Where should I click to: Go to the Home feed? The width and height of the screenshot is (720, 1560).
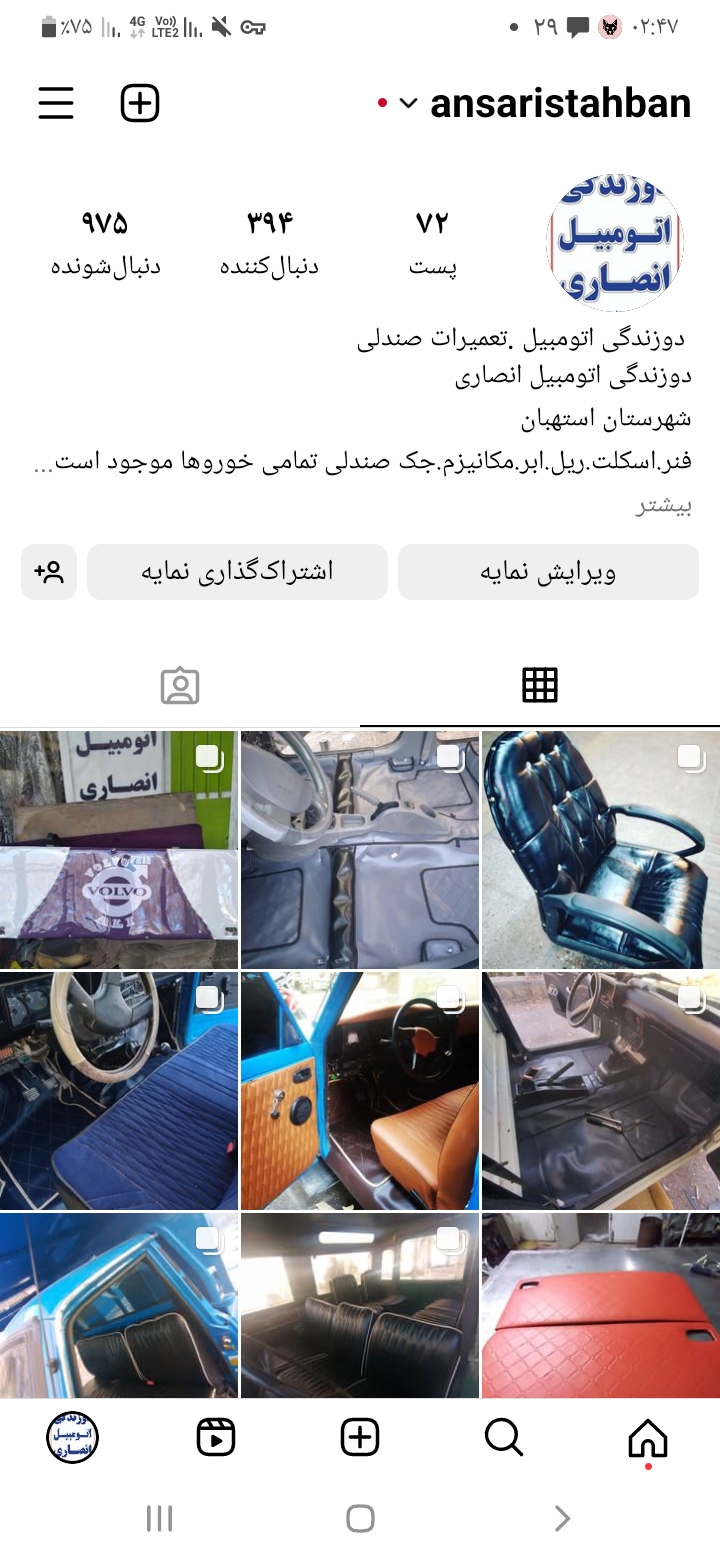pyautogui.click(x=648, y=1438)
